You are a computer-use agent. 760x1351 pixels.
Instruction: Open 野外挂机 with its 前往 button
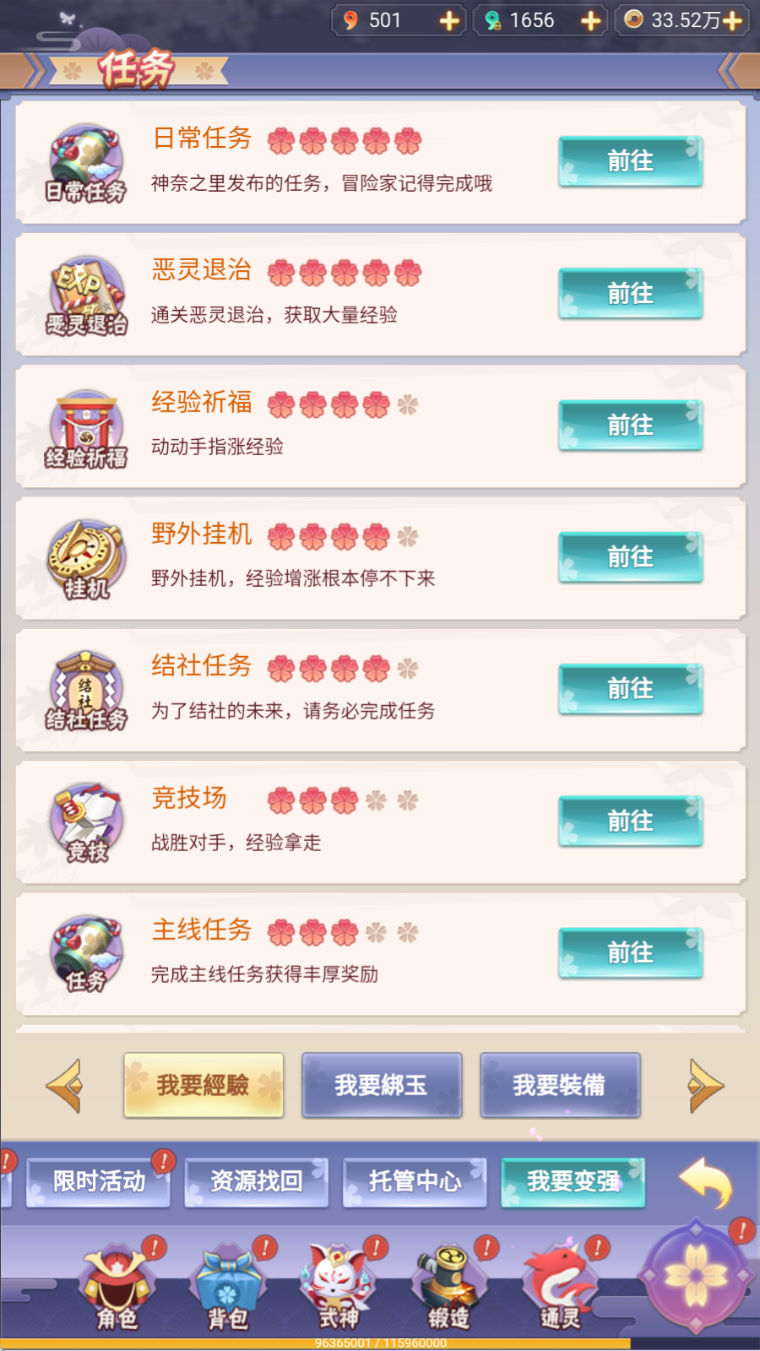(630, 557)
